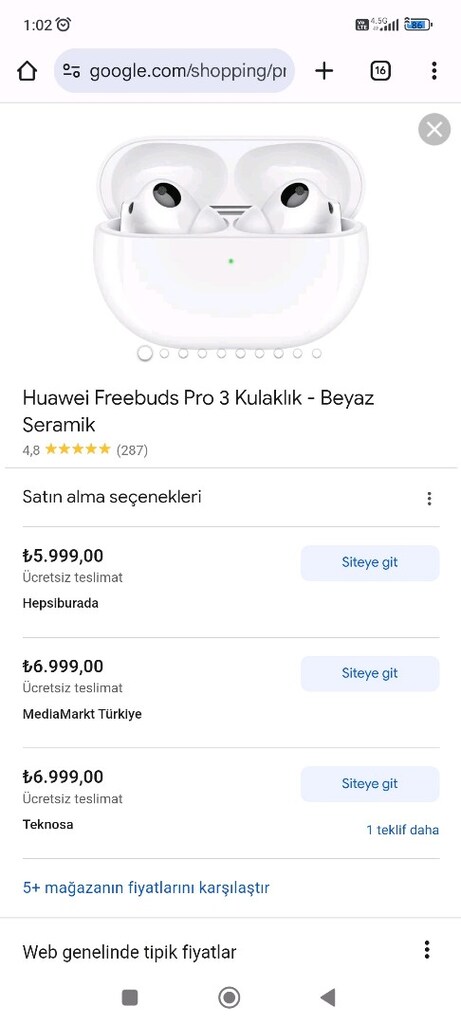Open options menu beside Satın alma seçenekleri
Viewport: 461px width, 1024px height.
[x=429, y=499]
